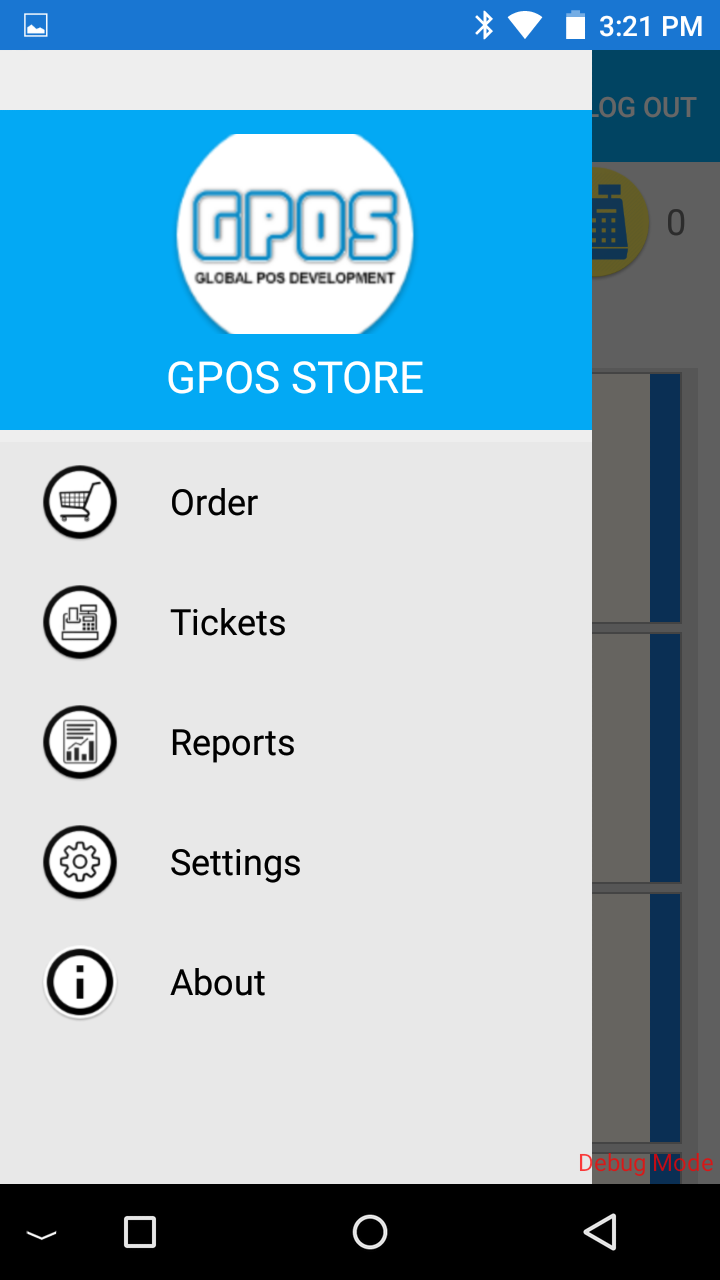
Task: Tap the LOG OUT button
Action: (x=645, y=106)
